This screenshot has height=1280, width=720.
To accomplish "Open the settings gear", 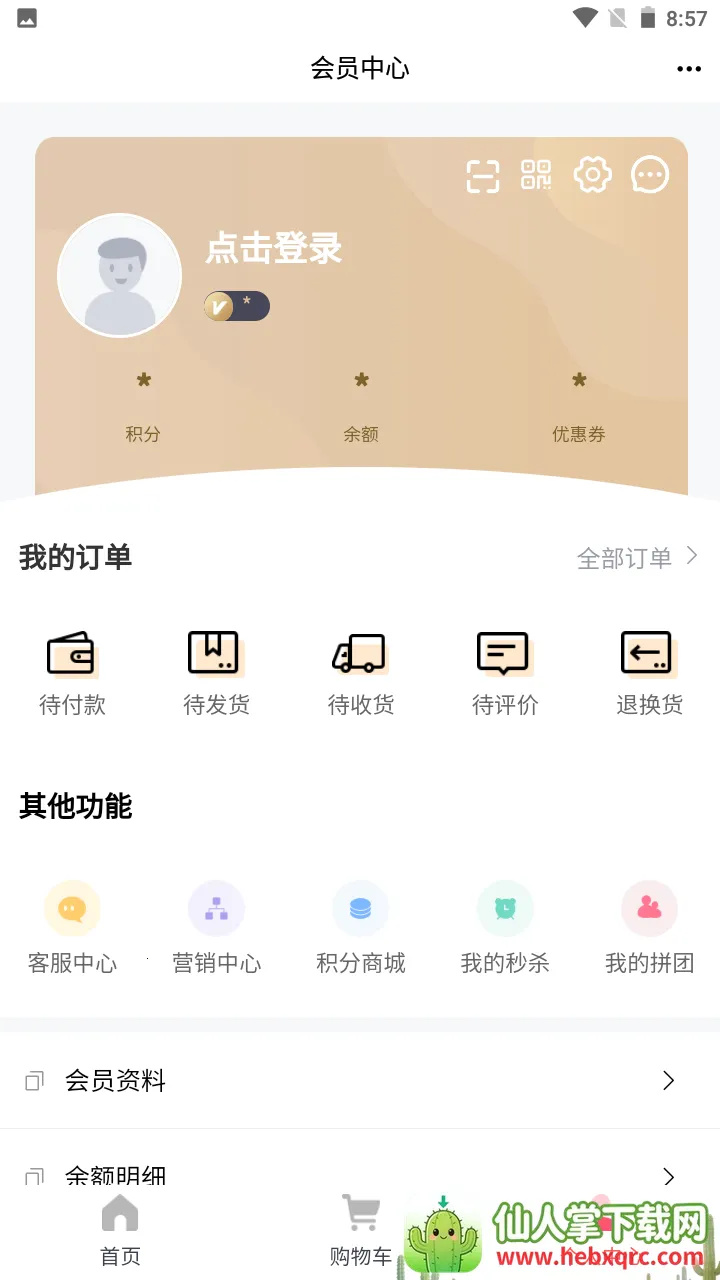I will click(592, 175).
